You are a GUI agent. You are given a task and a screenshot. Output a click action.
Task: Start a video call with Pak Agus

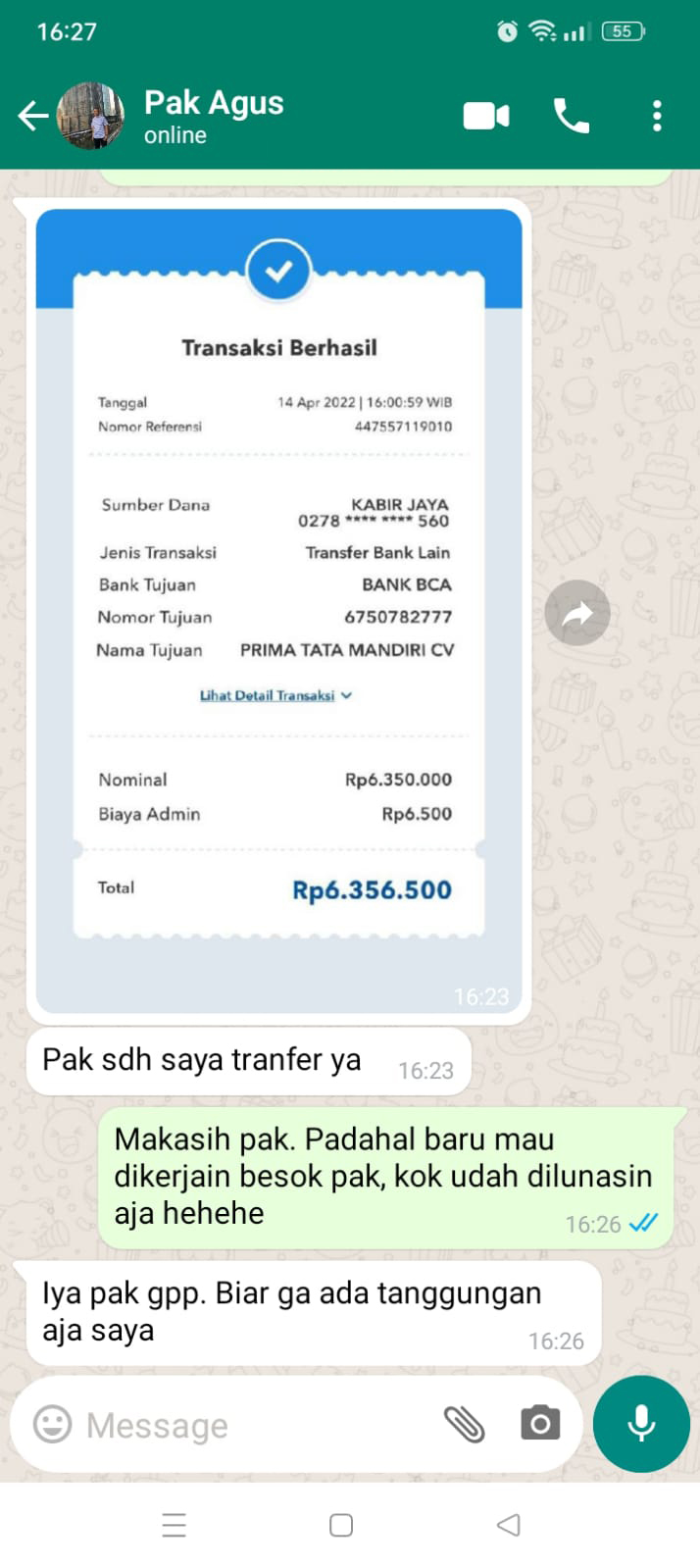click(x=486, y=117)
